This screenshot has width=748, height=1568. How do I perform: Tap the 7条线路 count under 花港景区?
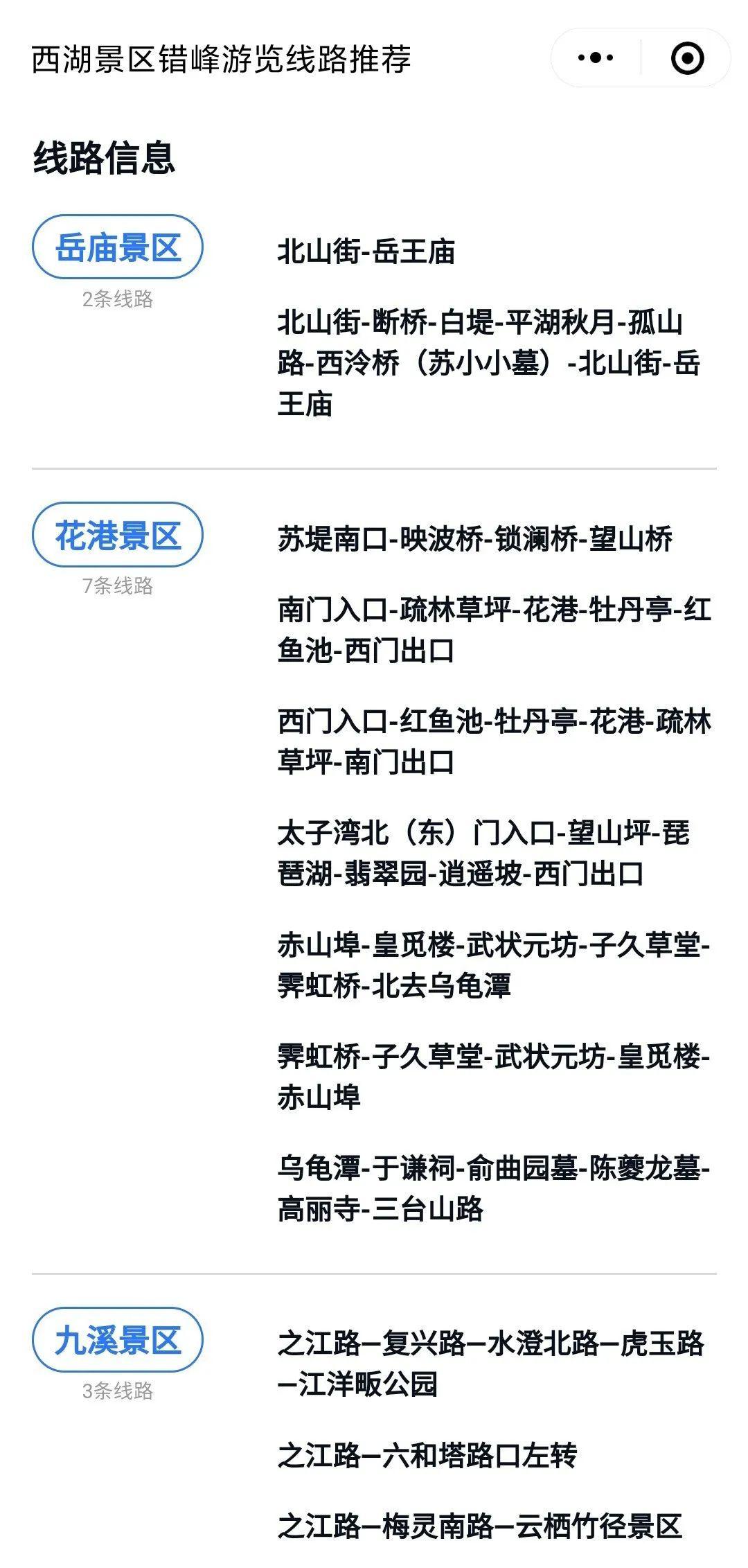pos(121,585)
